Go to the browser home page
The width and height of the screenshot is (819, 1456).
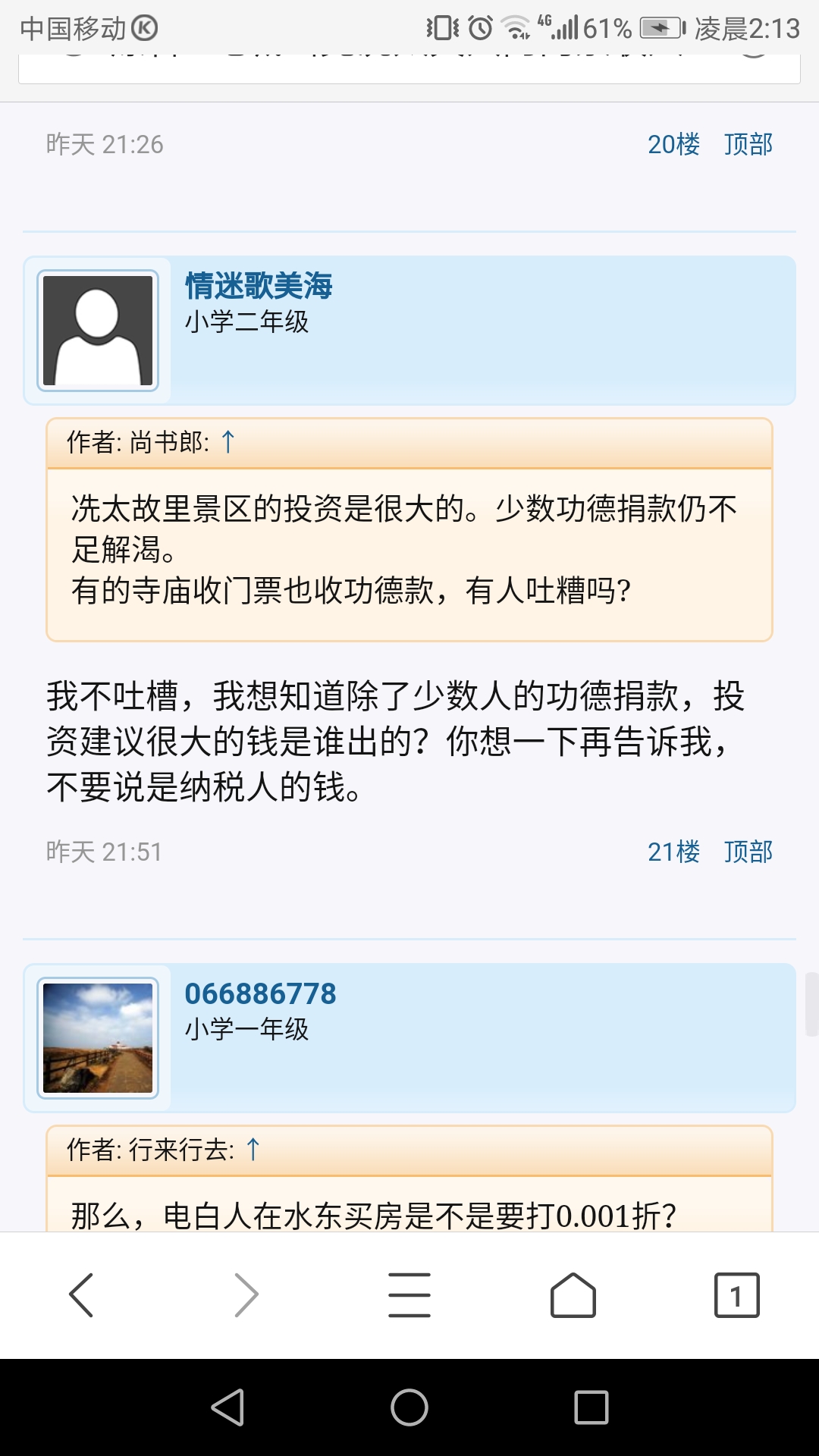(573, 1294)
